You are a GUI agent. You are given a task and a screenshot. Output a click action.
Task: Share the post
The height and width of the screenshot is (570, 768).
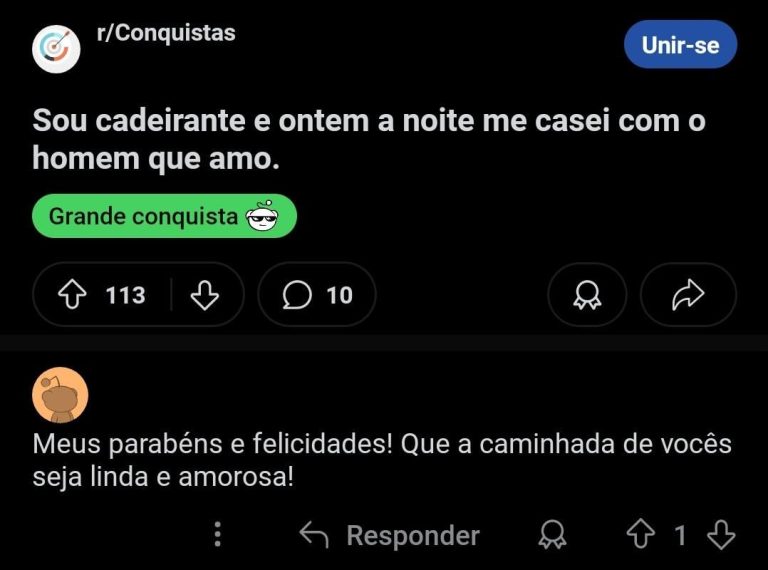[688, 295]
